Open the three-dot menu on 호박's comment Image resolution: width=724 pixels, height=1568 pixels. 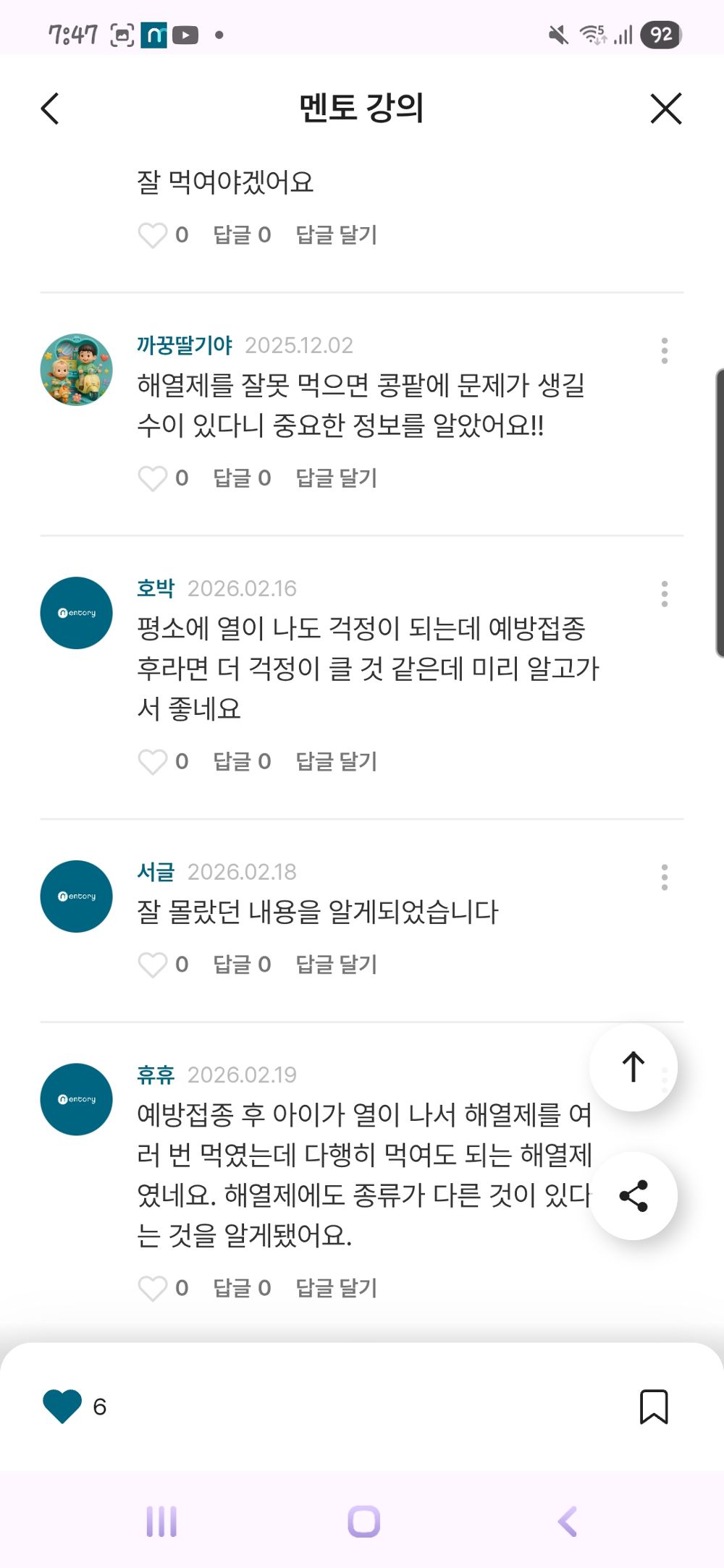click(x=665, y=593)
